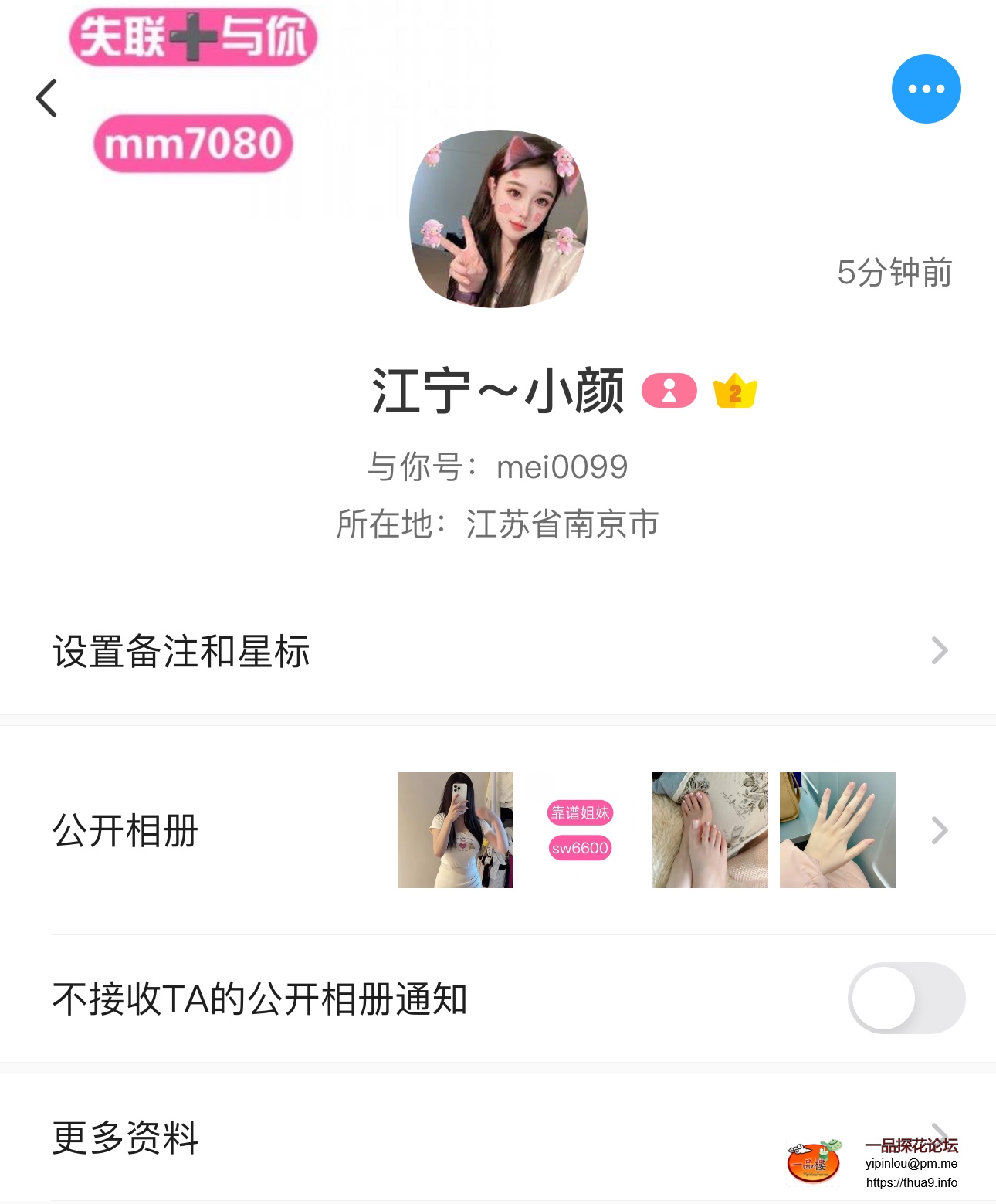Toggle 不接收TA的公开相册通知 switch
The height and width of the screenshot is (1204, 996).
[906, 998]
